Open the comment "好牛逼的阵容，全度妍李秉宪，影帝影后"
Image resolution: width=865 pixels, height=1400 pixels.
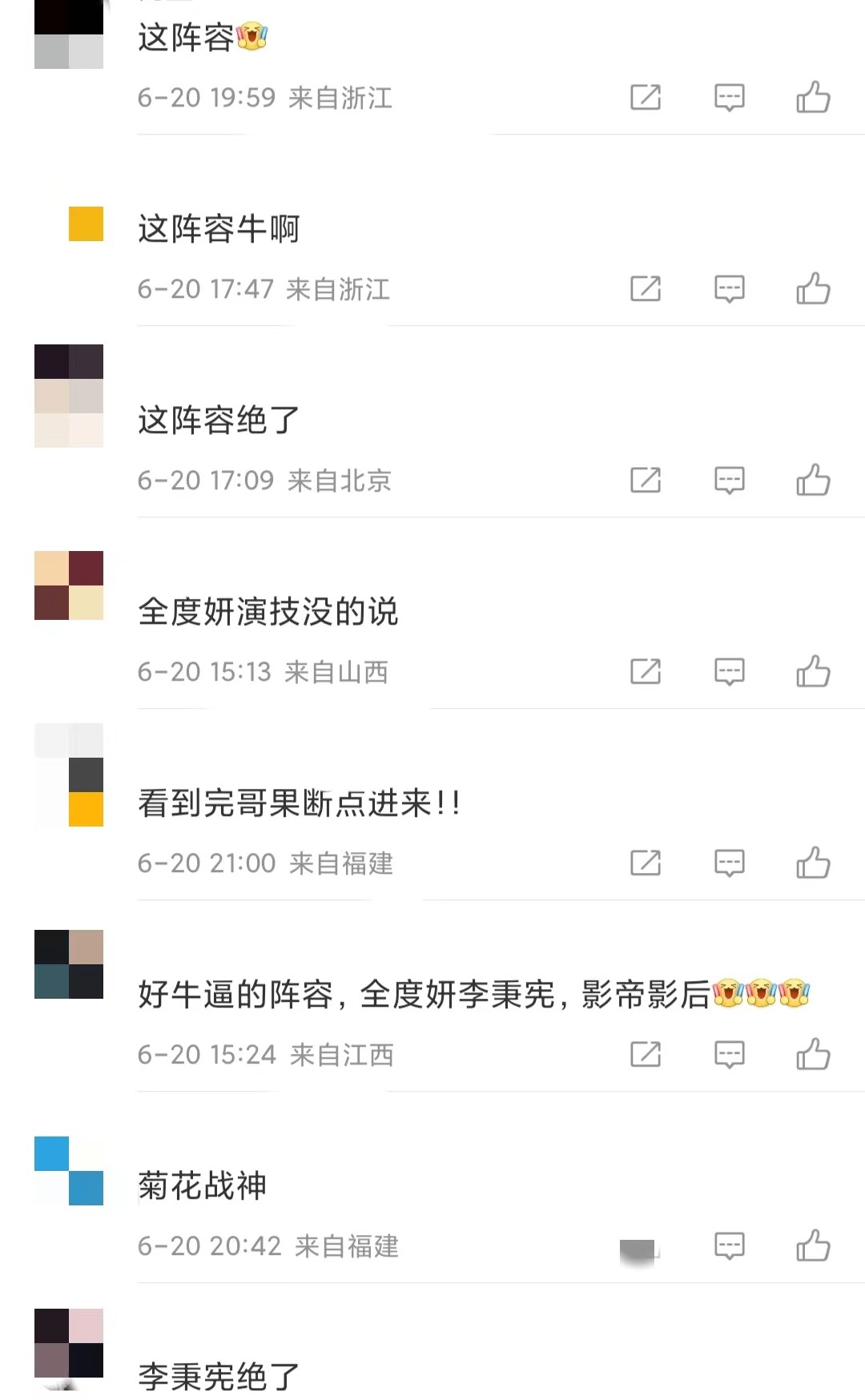[x=473, y=993]
